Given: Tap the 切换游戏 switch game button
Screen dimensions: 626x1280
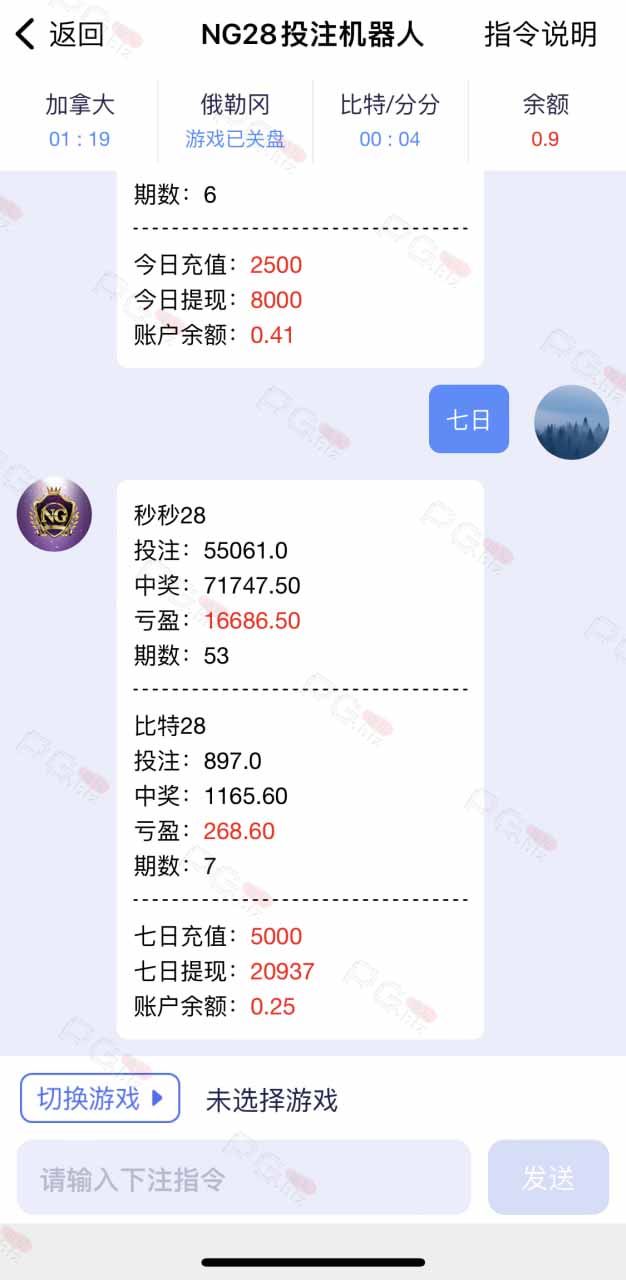Looking at the screenshot, I should tap(100, 1098).
